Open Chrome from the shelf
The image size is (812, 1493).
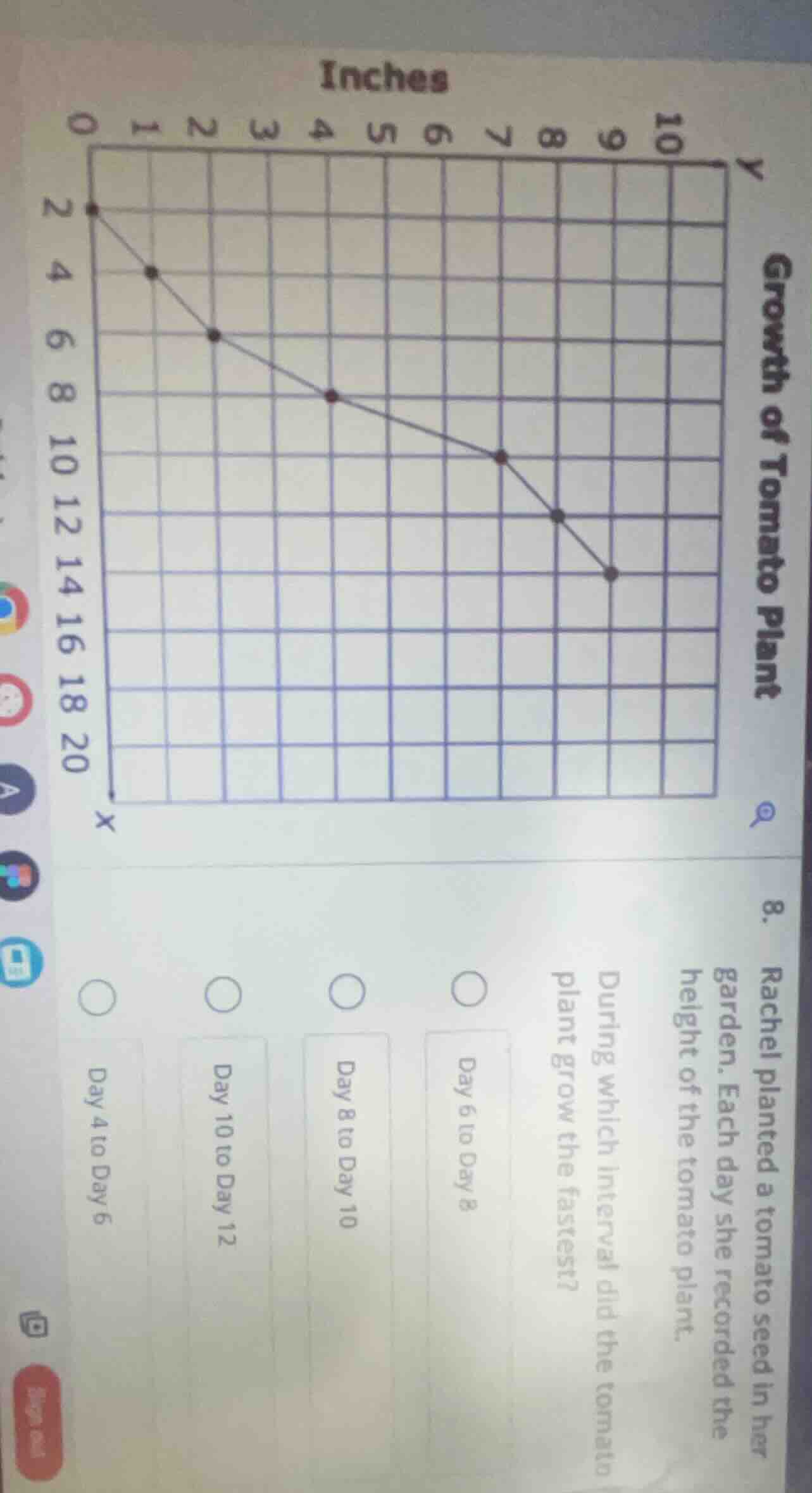point(13,607)
